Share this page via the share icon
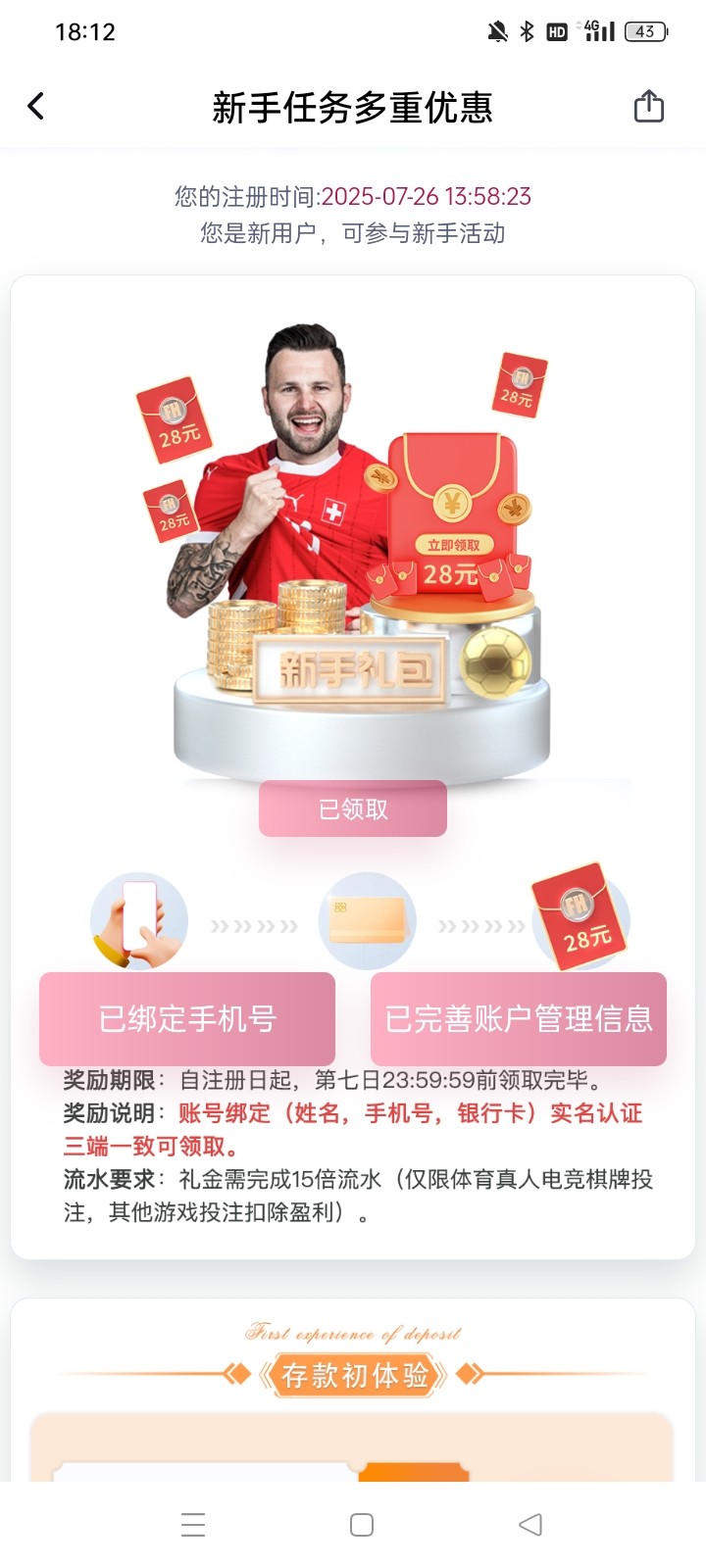 [x=648, y=106]
